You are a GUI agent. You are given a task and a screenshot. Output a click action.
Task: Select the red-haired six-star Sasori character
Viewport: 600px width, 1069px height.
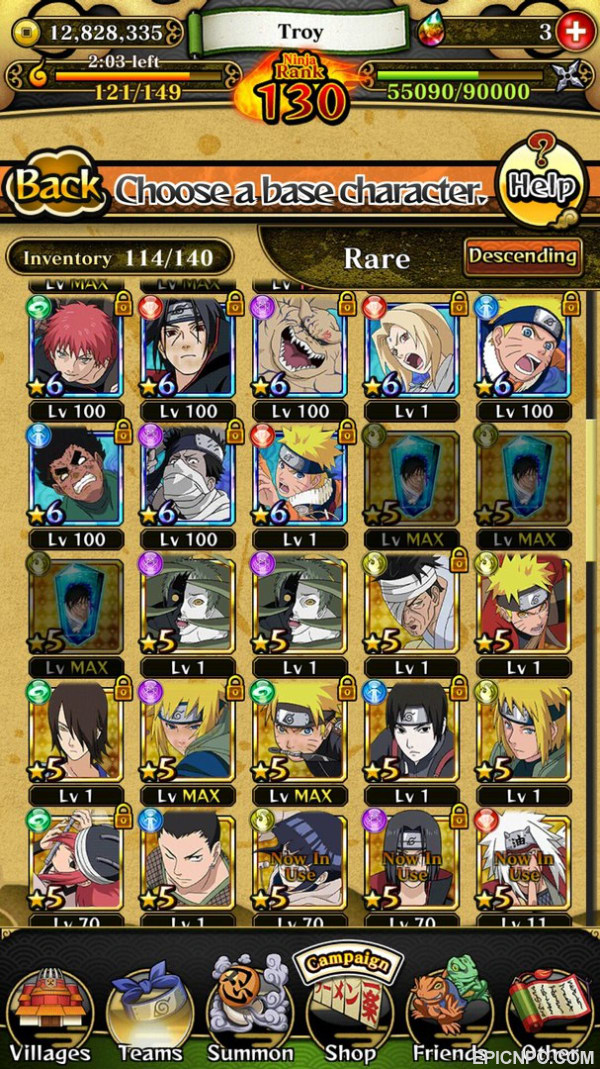(x=76, y=348)
